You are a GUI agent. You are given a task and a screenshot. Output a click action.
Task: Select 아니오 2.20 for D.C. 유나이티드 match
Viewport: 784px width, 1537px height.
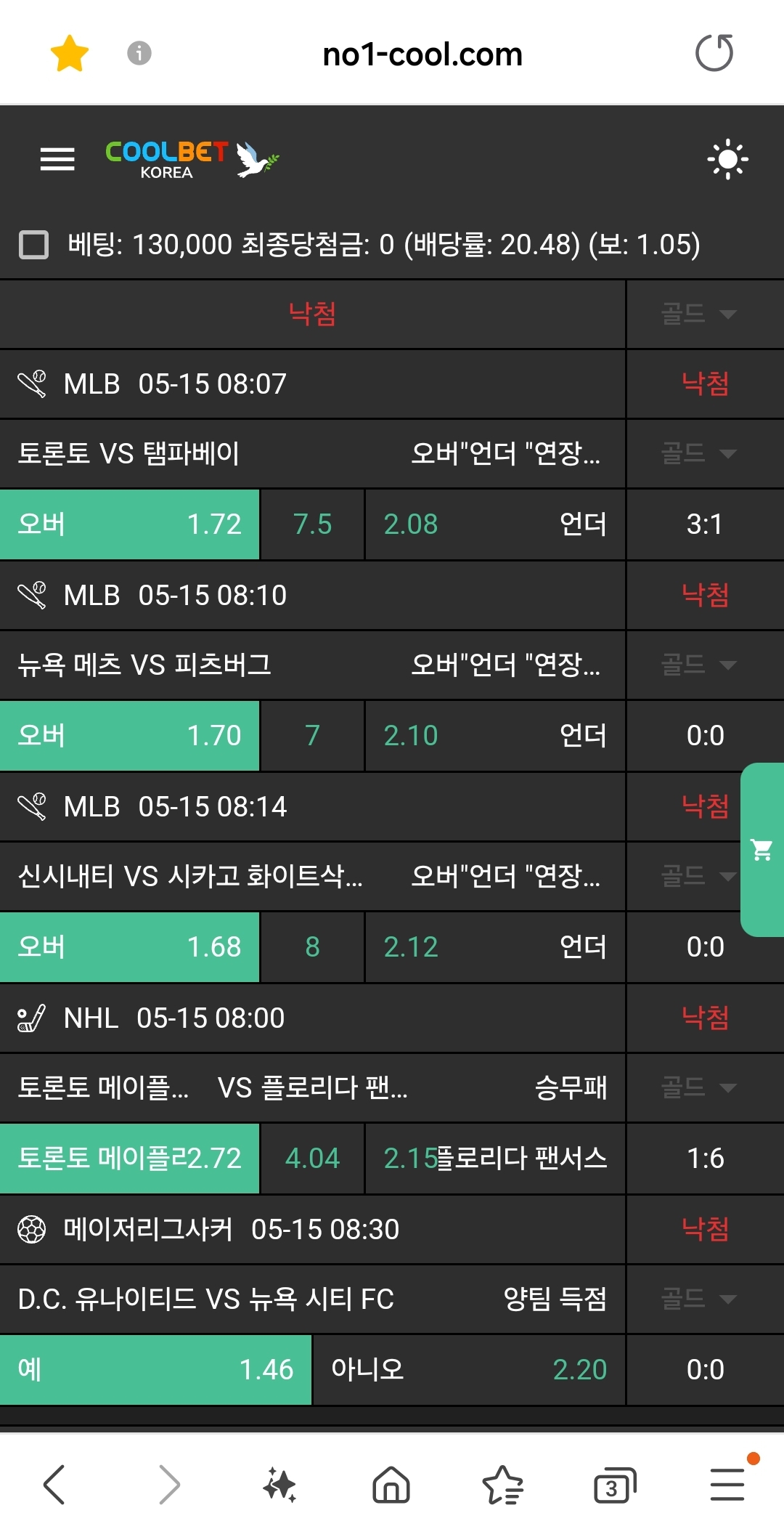click(x=468, y=1369)
